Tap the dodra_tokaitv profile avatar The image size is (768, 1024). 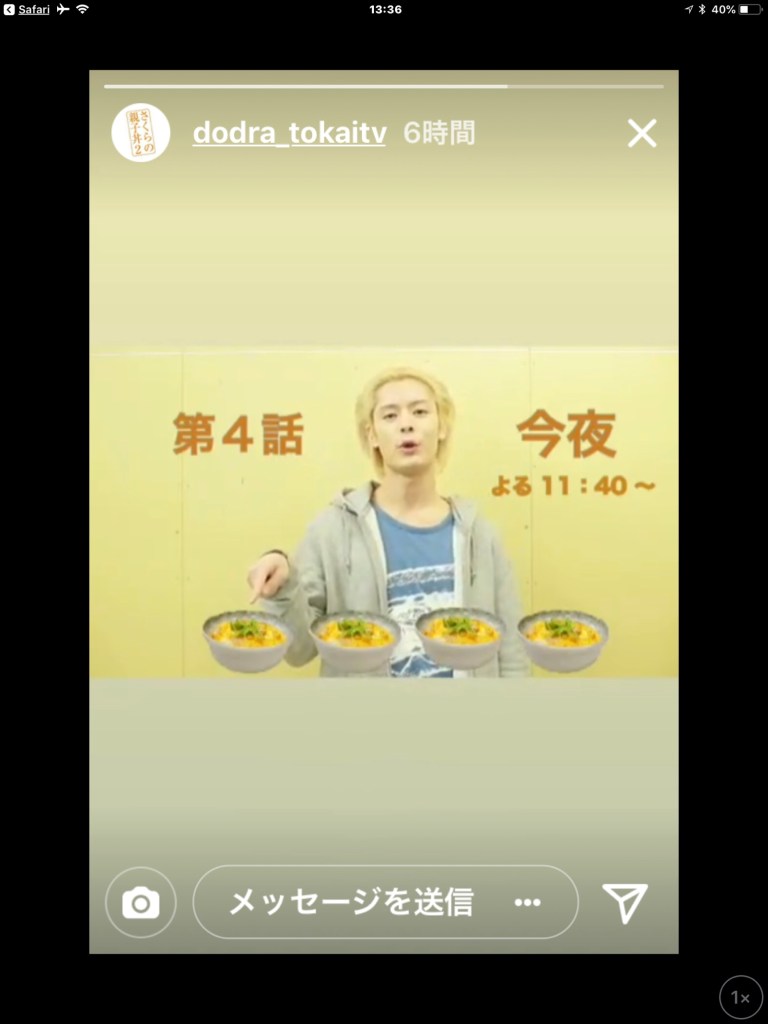point(140,132)
